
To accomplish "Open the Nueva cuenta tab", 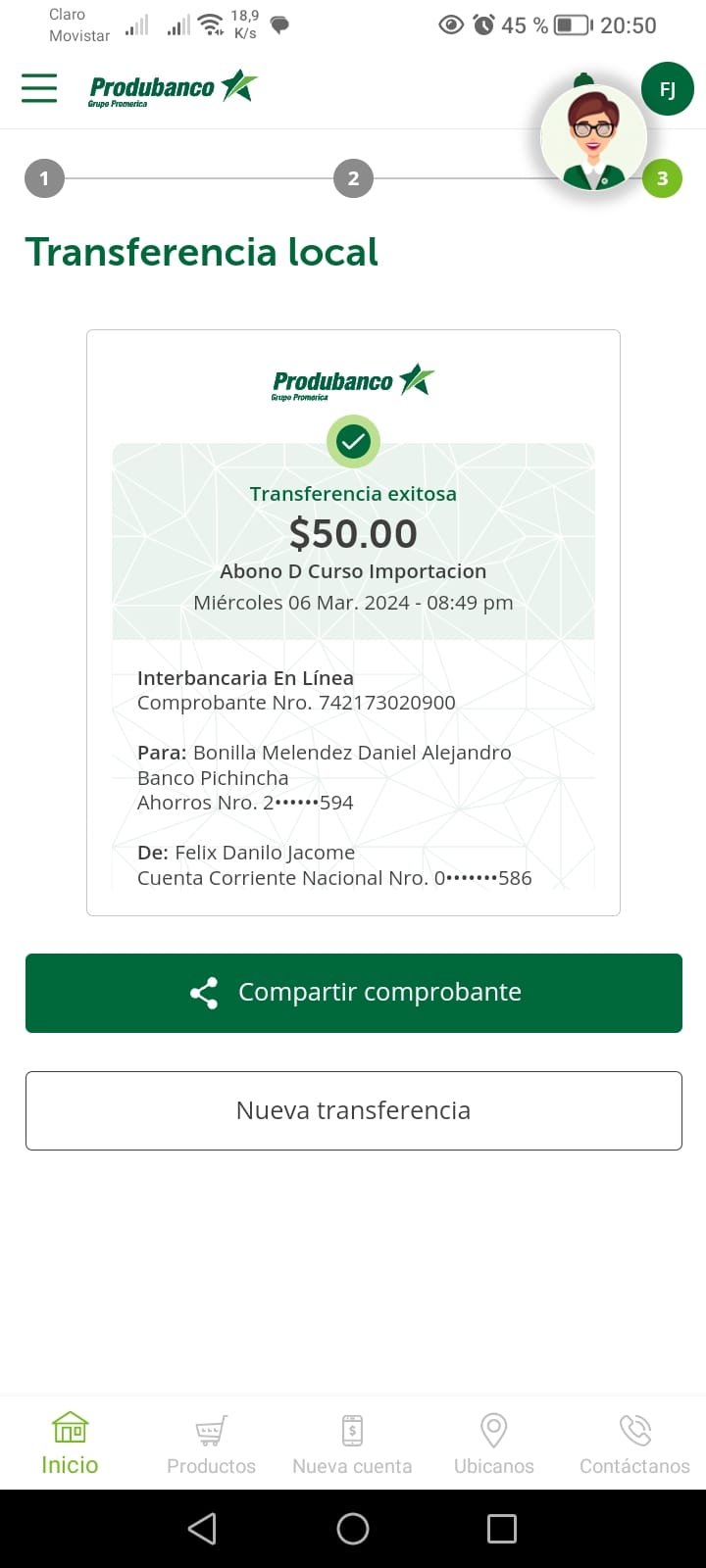I will coord(352,1444).
